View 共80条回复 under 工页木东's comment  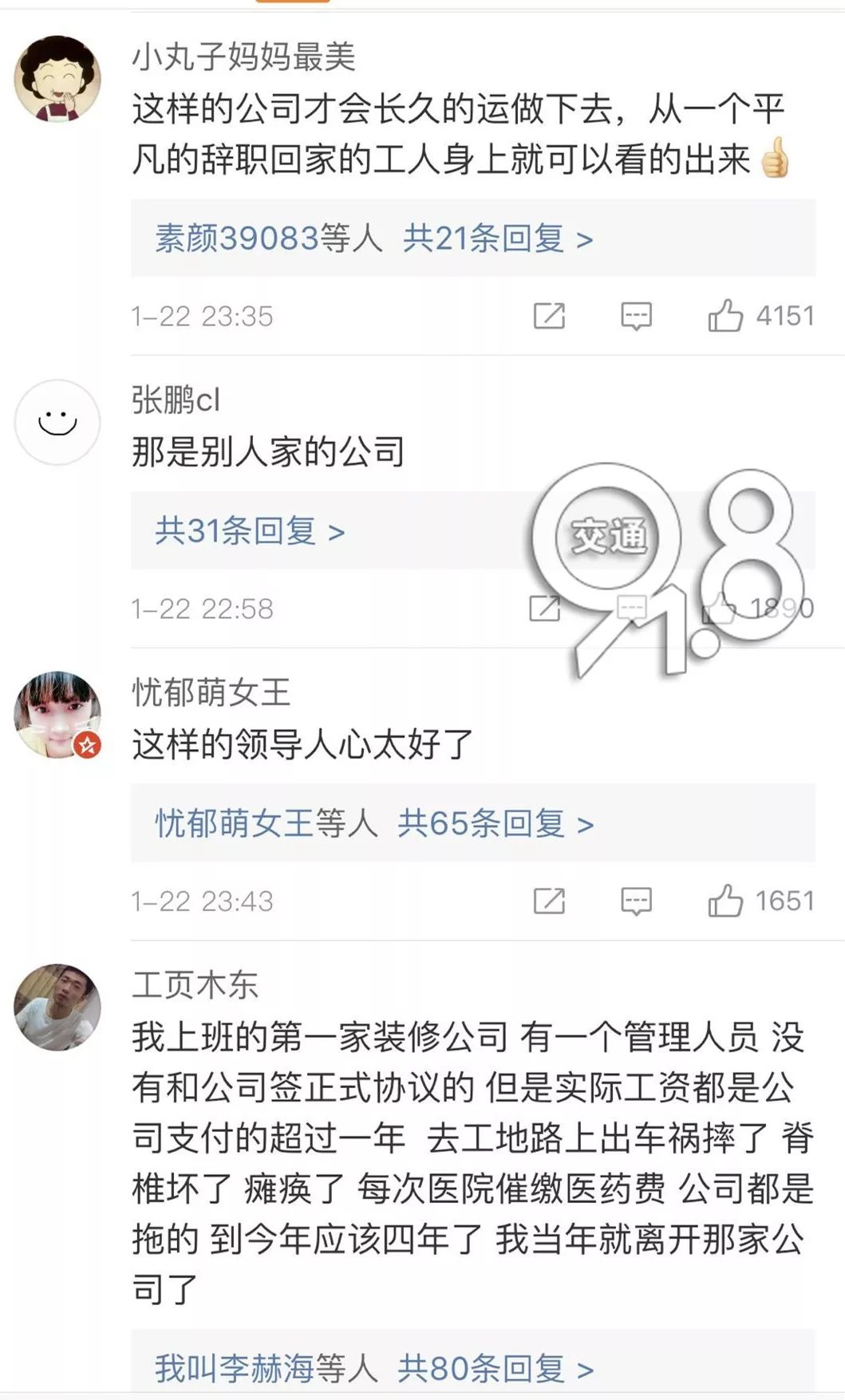point(495,1368)
